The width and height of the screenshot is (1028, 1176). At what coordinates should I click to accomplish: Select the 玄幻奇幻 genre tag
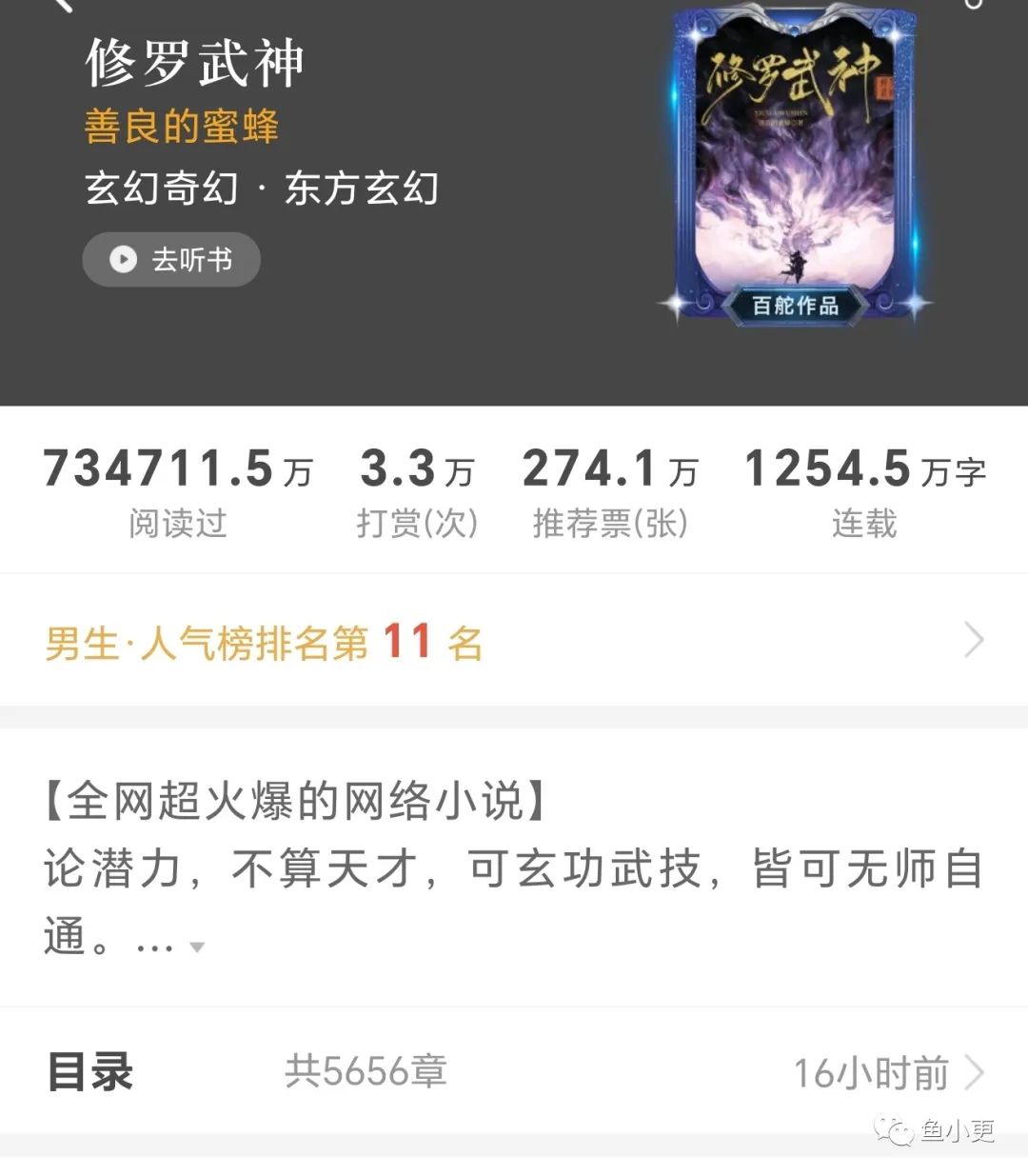pos(165,189)
